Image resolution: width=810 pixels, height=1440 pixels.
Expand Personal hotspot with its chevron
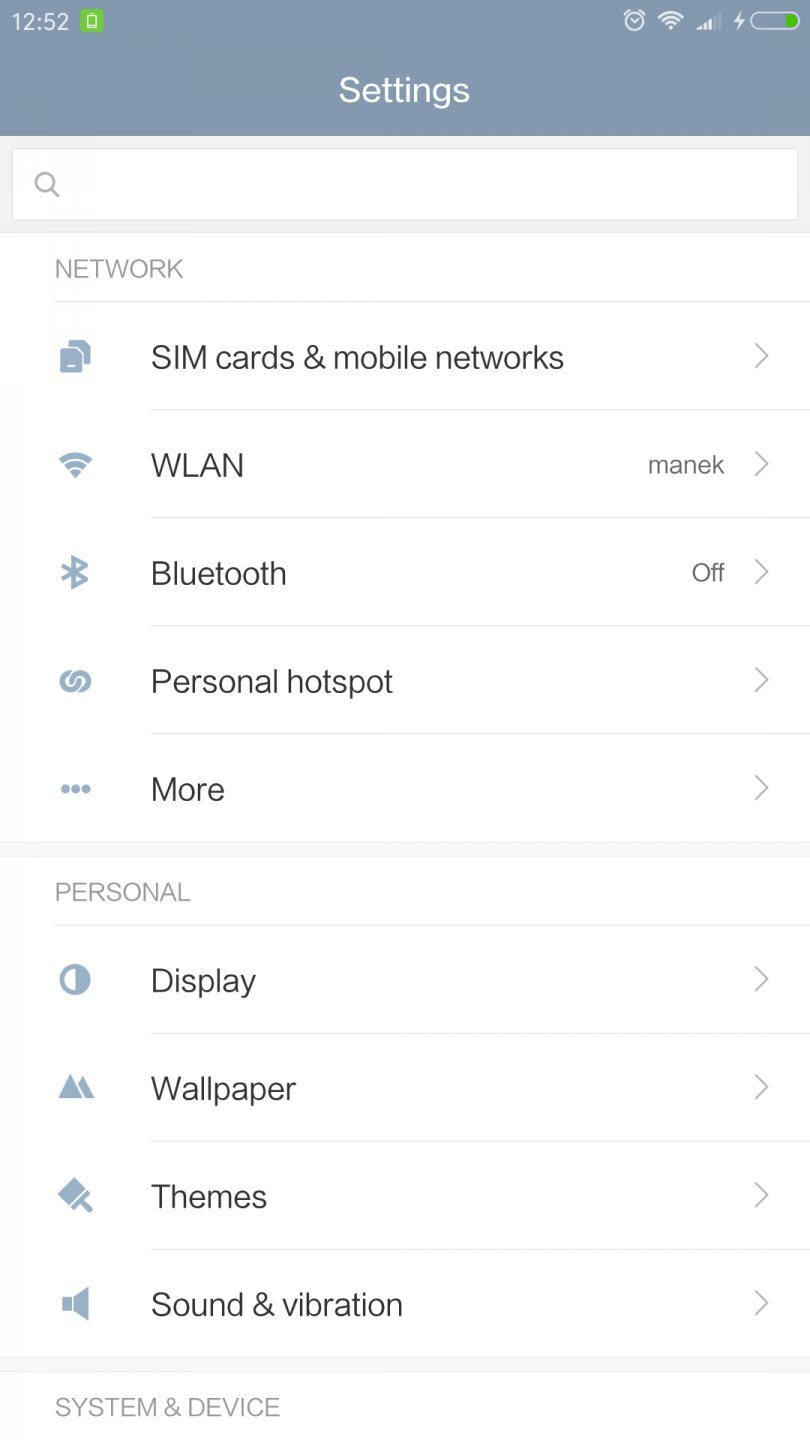click(761, 680)
